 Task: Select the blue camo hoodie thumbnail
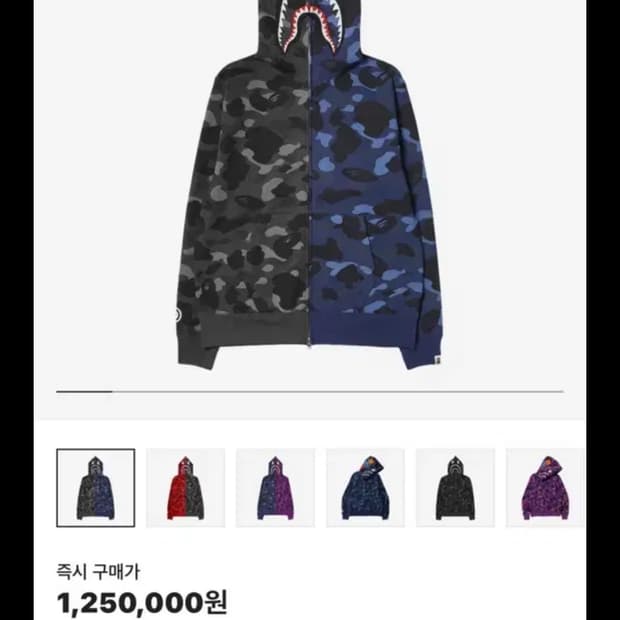click(365, 488)
